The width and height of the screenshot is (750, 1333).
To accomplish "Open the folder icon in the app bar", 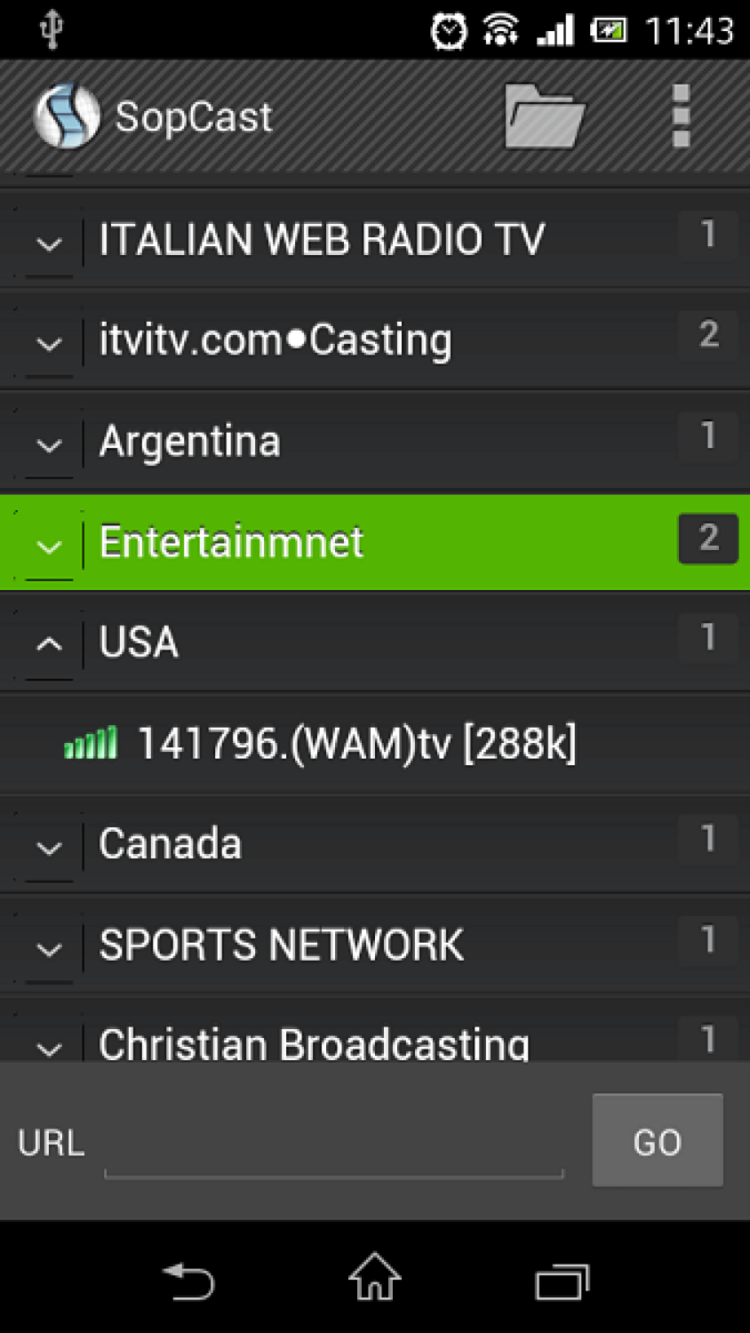I will tap(544, 117).
